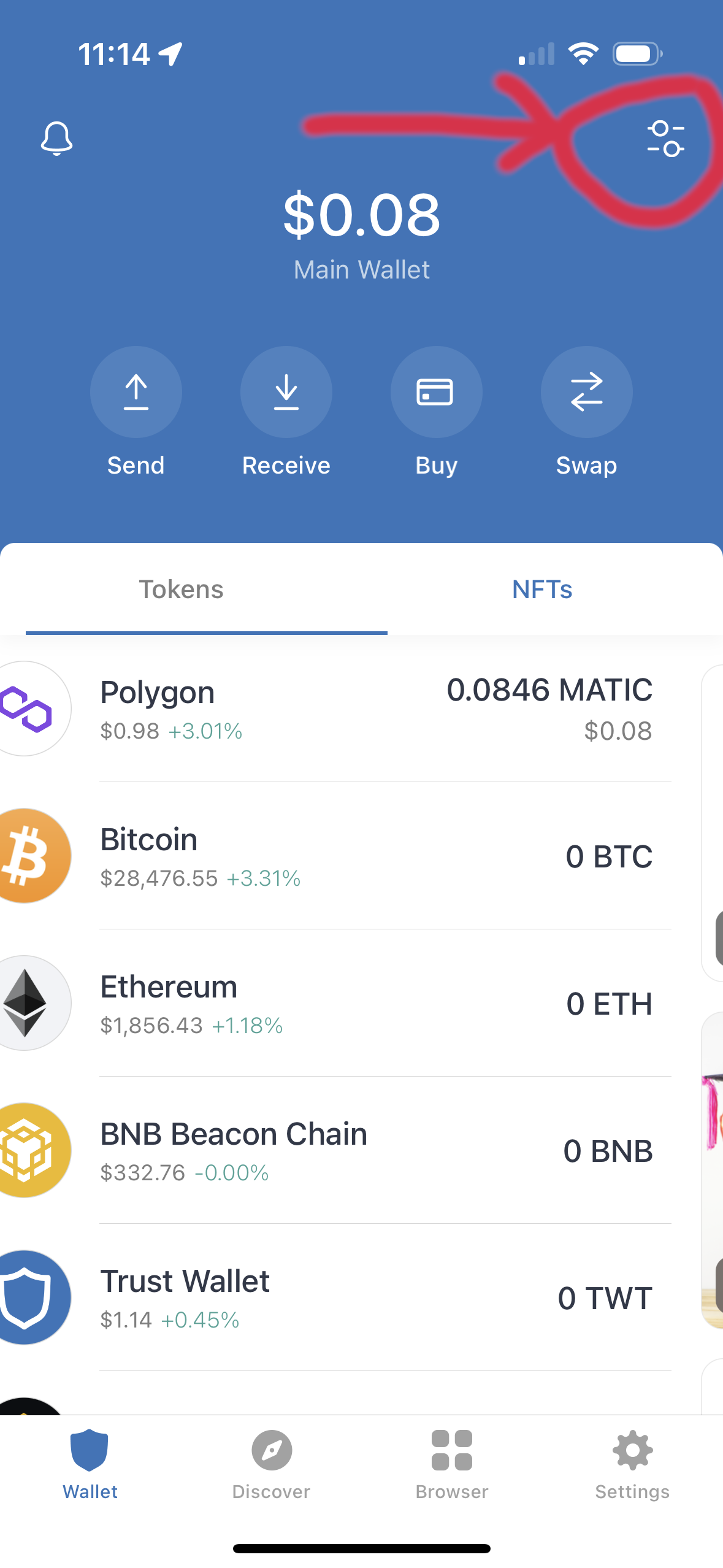Switch to the Browser tab
Viewport: 723px width, 1568px height.
[452, 1464]
